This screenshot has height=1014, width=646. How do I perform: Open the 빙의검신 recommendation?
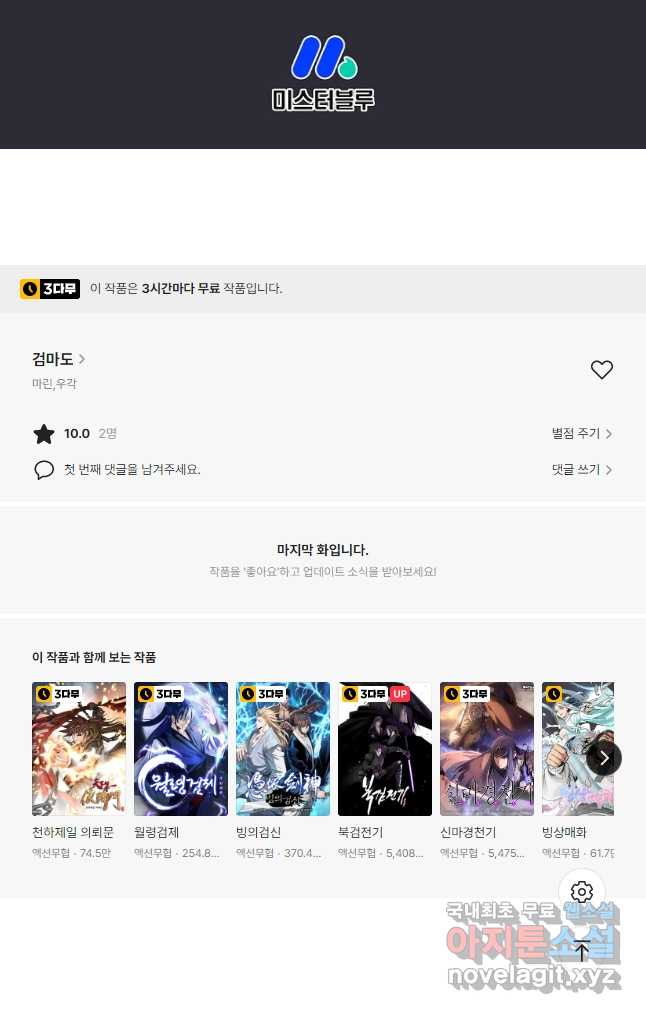tap(283, 749)
